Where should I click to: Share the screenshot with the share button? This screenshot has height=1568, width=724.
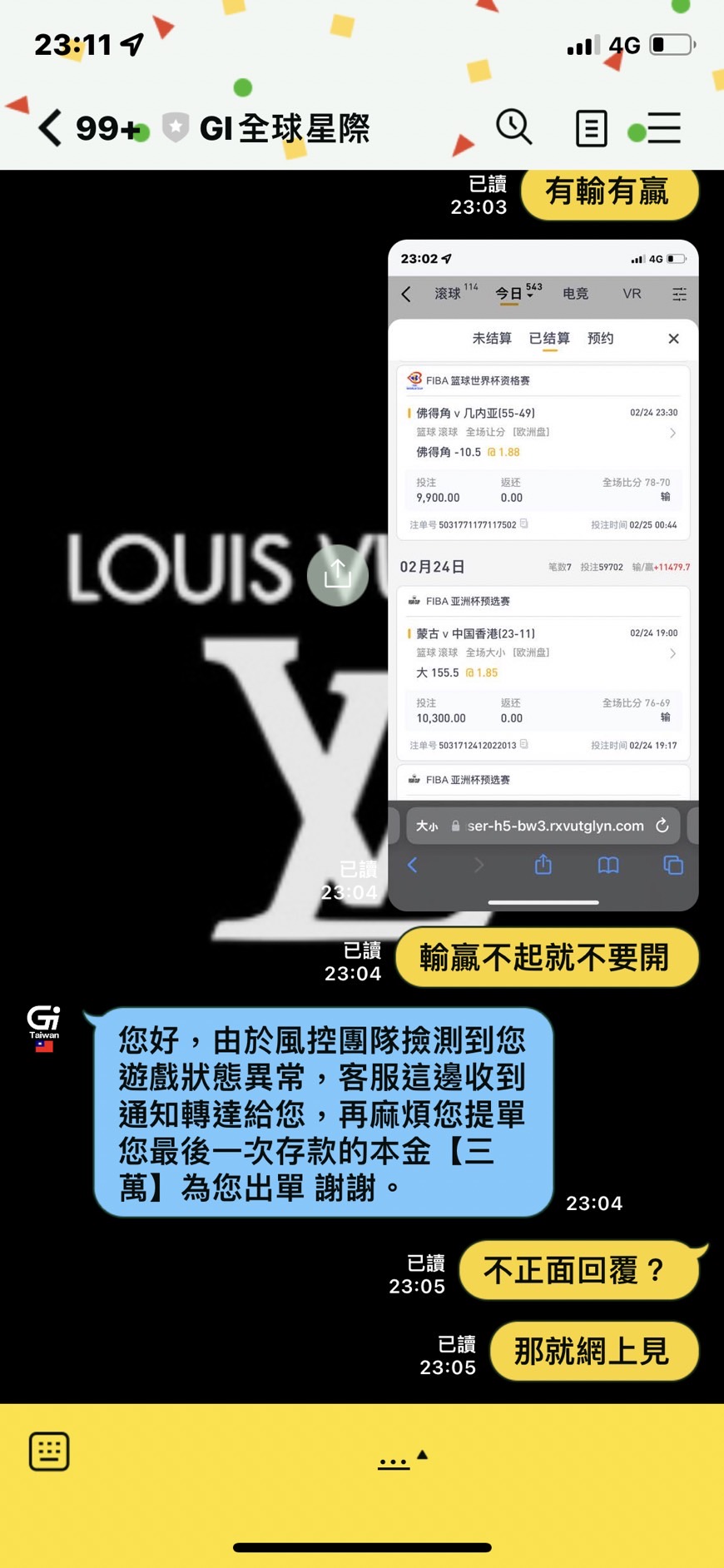pos(337,574)
